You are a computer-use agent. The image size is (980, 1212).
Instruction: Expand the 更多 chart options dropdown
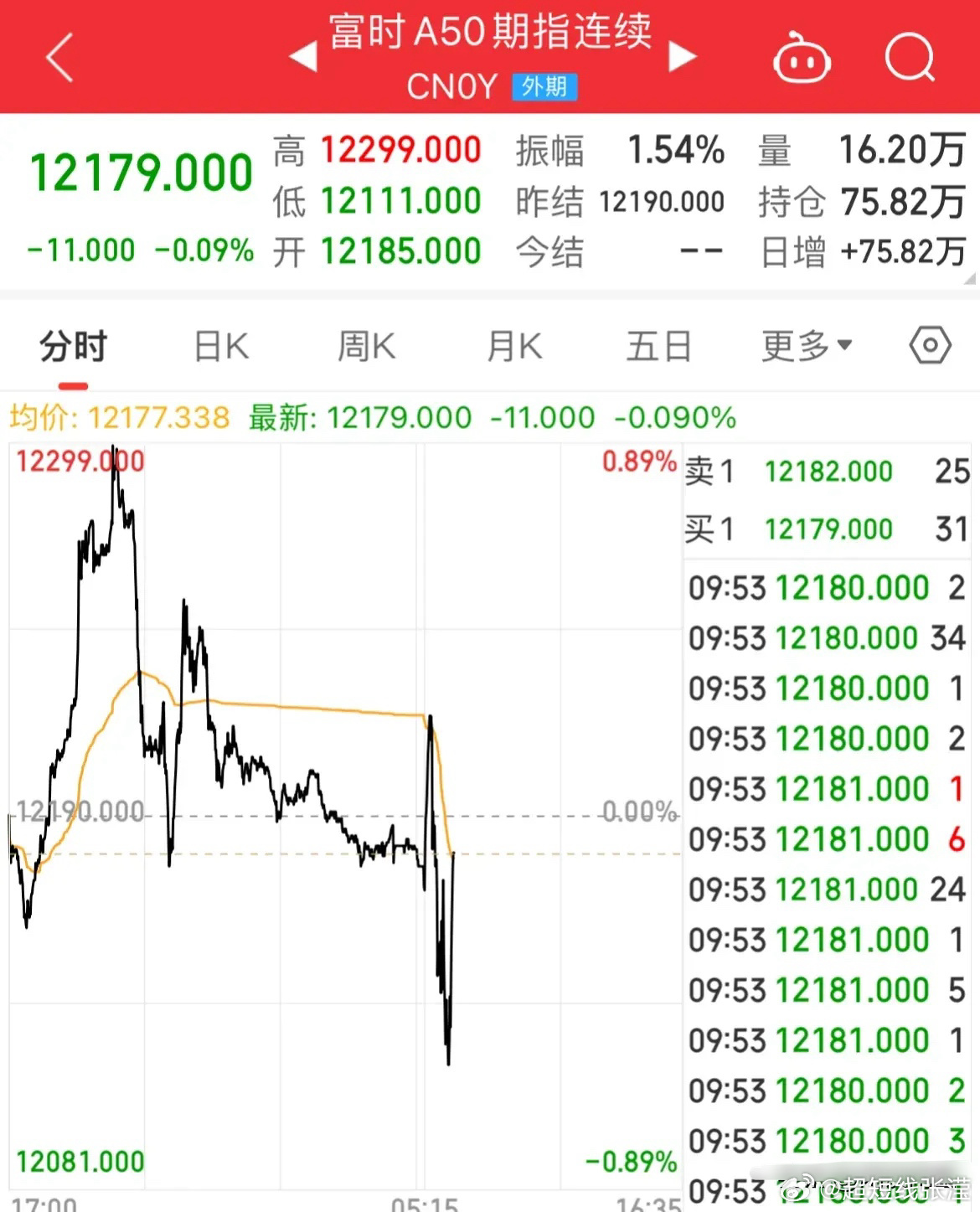pos(806,346)
